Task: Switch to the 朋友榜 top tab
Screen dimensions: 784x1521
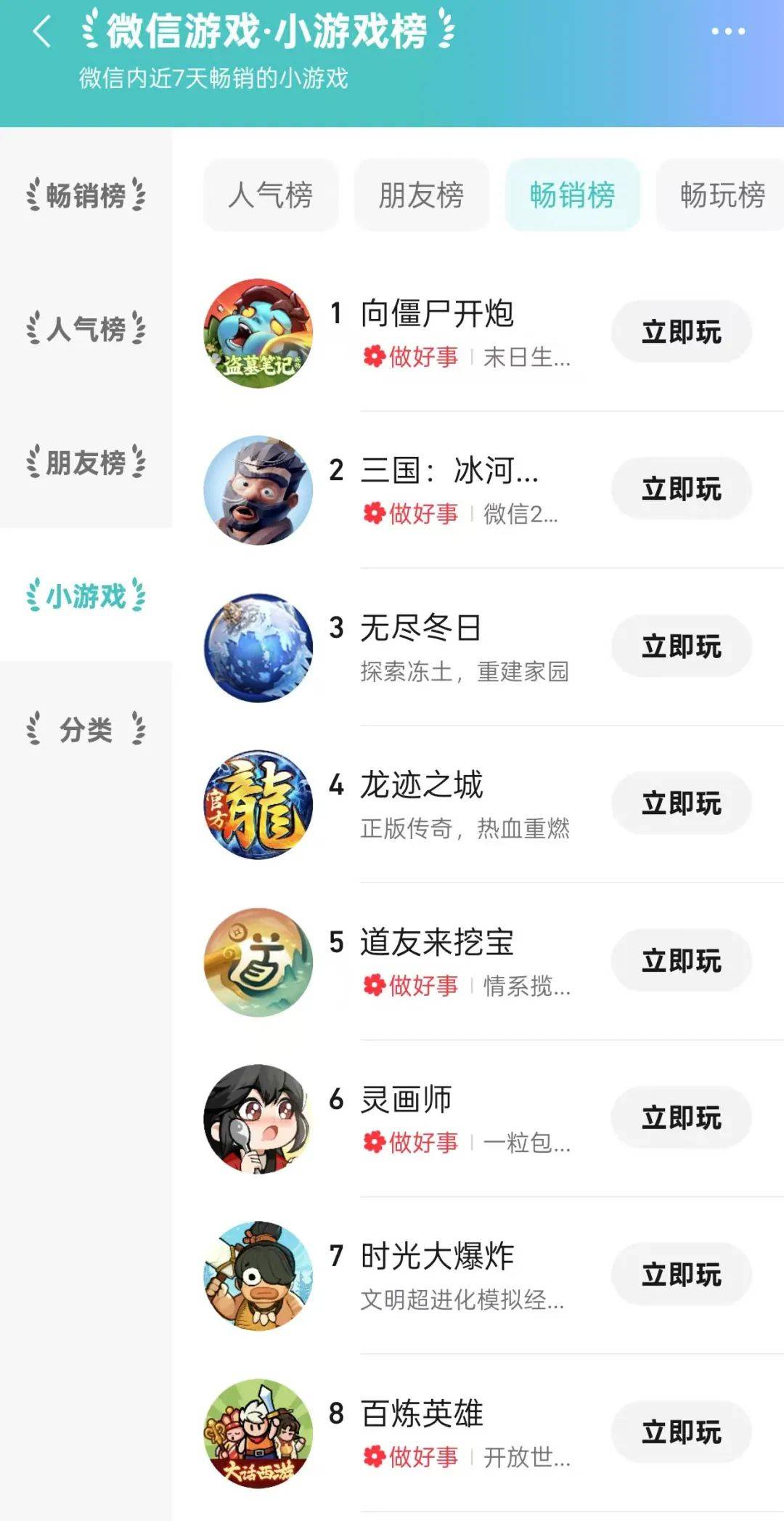Action: [421, 195]
